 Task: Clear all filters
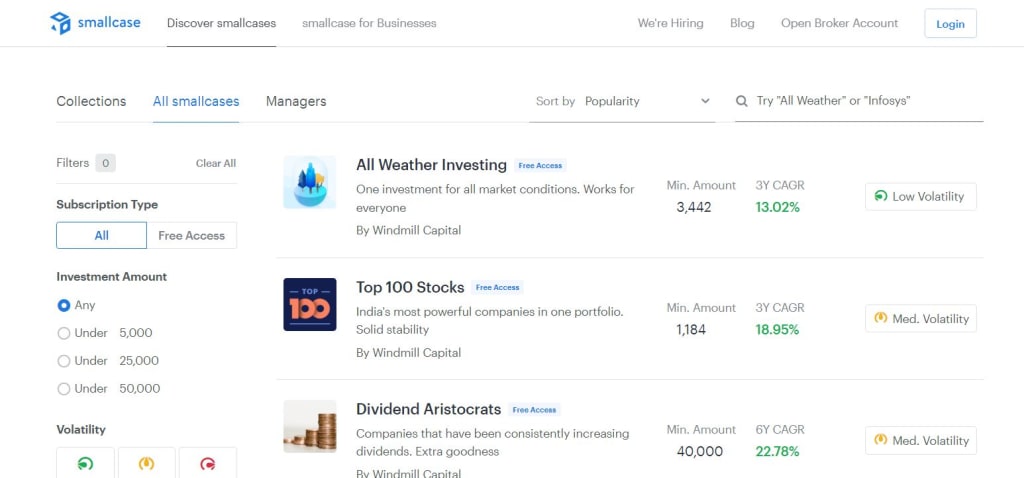click(x=216, y=163)
